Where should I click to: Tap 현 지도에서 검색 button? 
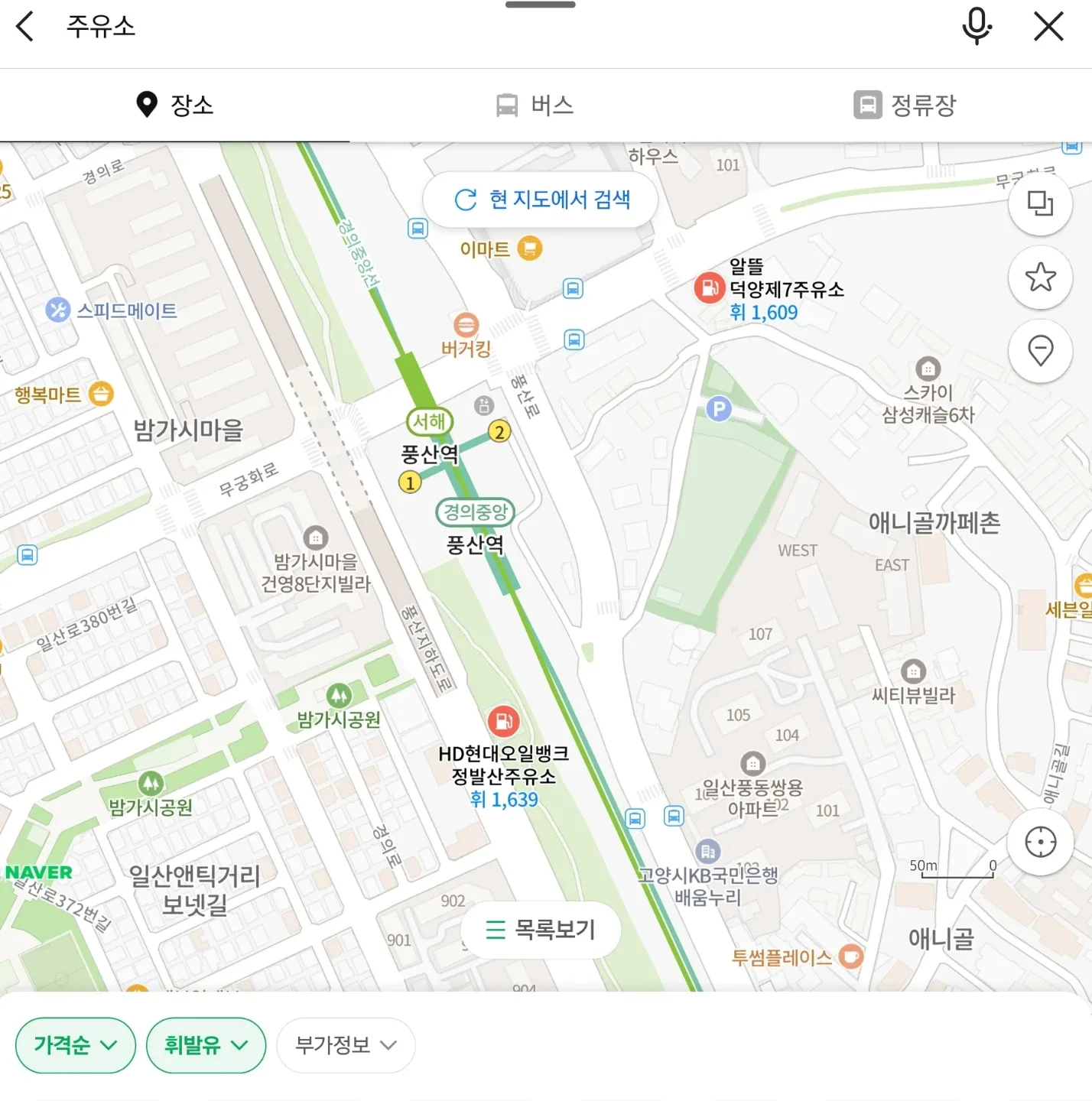coord(541,200)
